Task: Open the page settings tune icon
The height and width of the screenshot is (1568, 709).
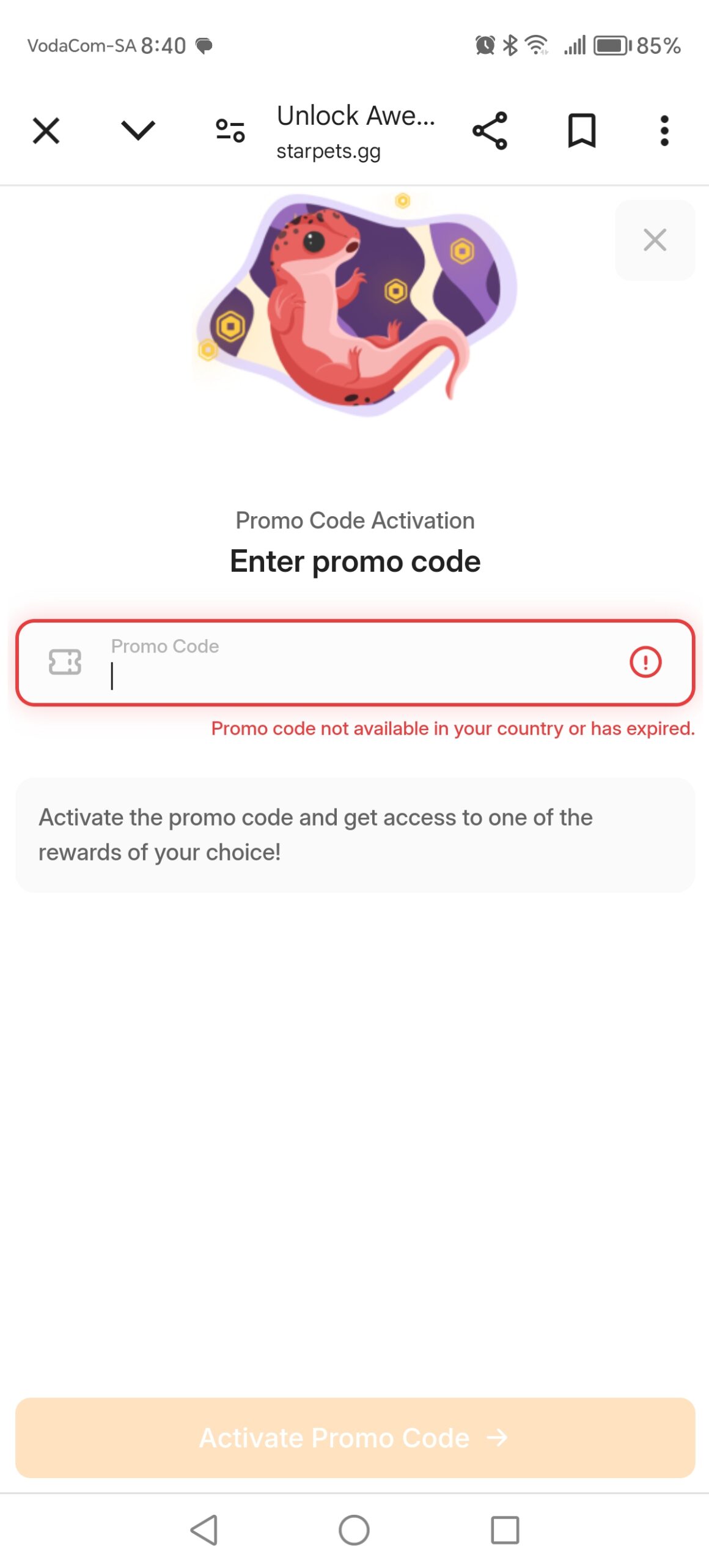Action: click(x=229, y=130)
